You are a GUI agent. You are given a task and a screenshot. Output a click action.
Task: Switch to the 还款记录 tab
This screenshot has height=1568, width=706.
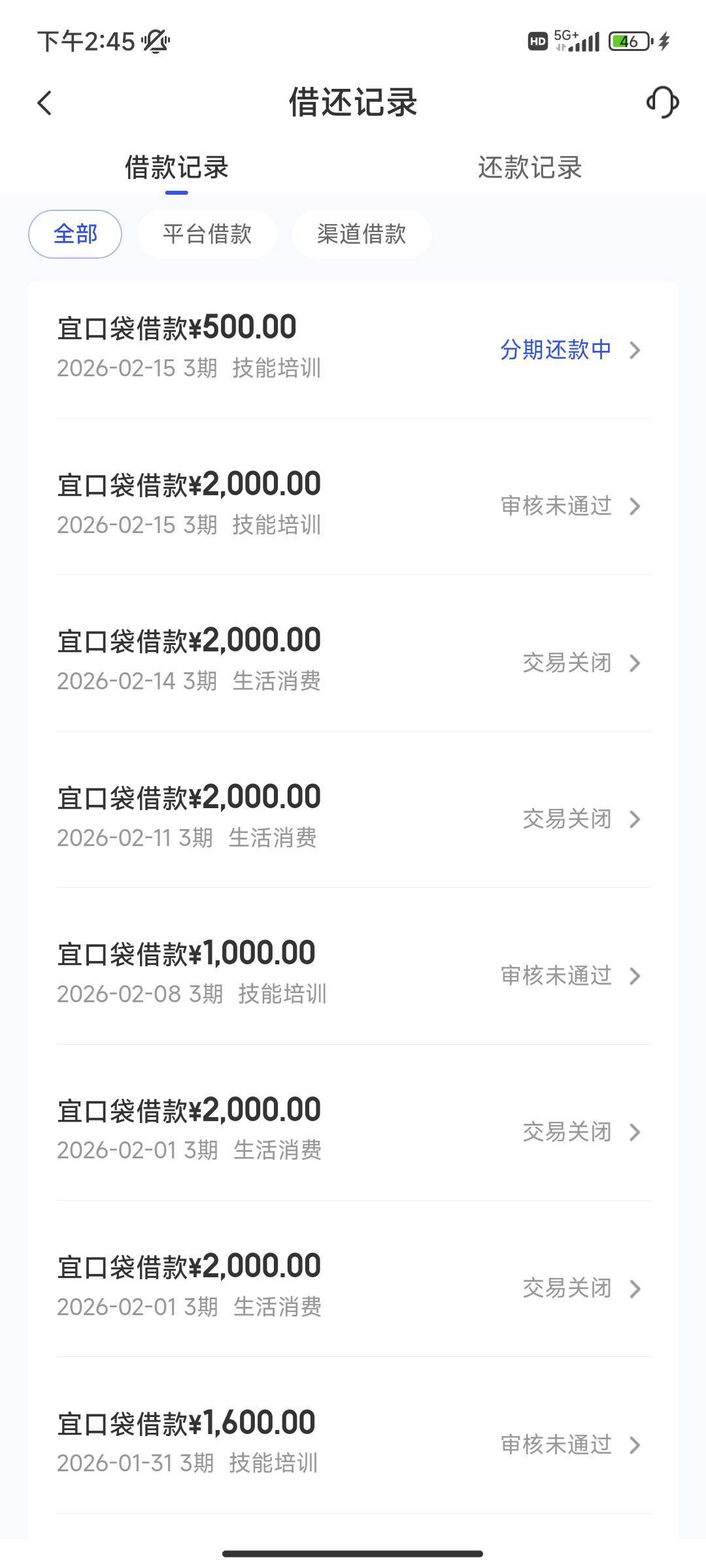(529, 168)
